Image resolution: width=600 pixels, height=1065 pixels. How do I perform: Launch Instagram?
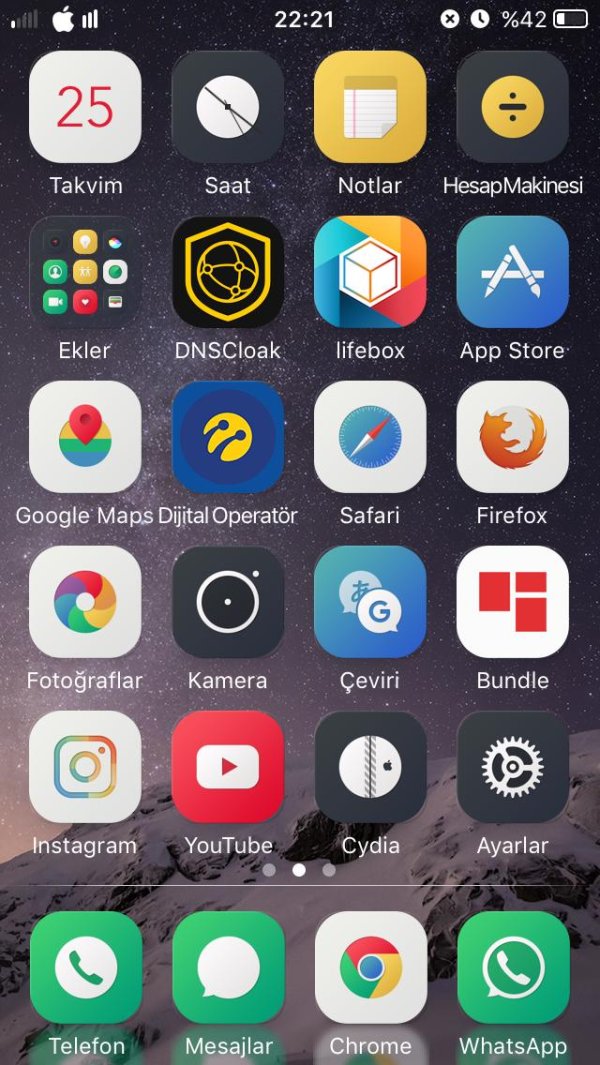click(x=85, y=767)
